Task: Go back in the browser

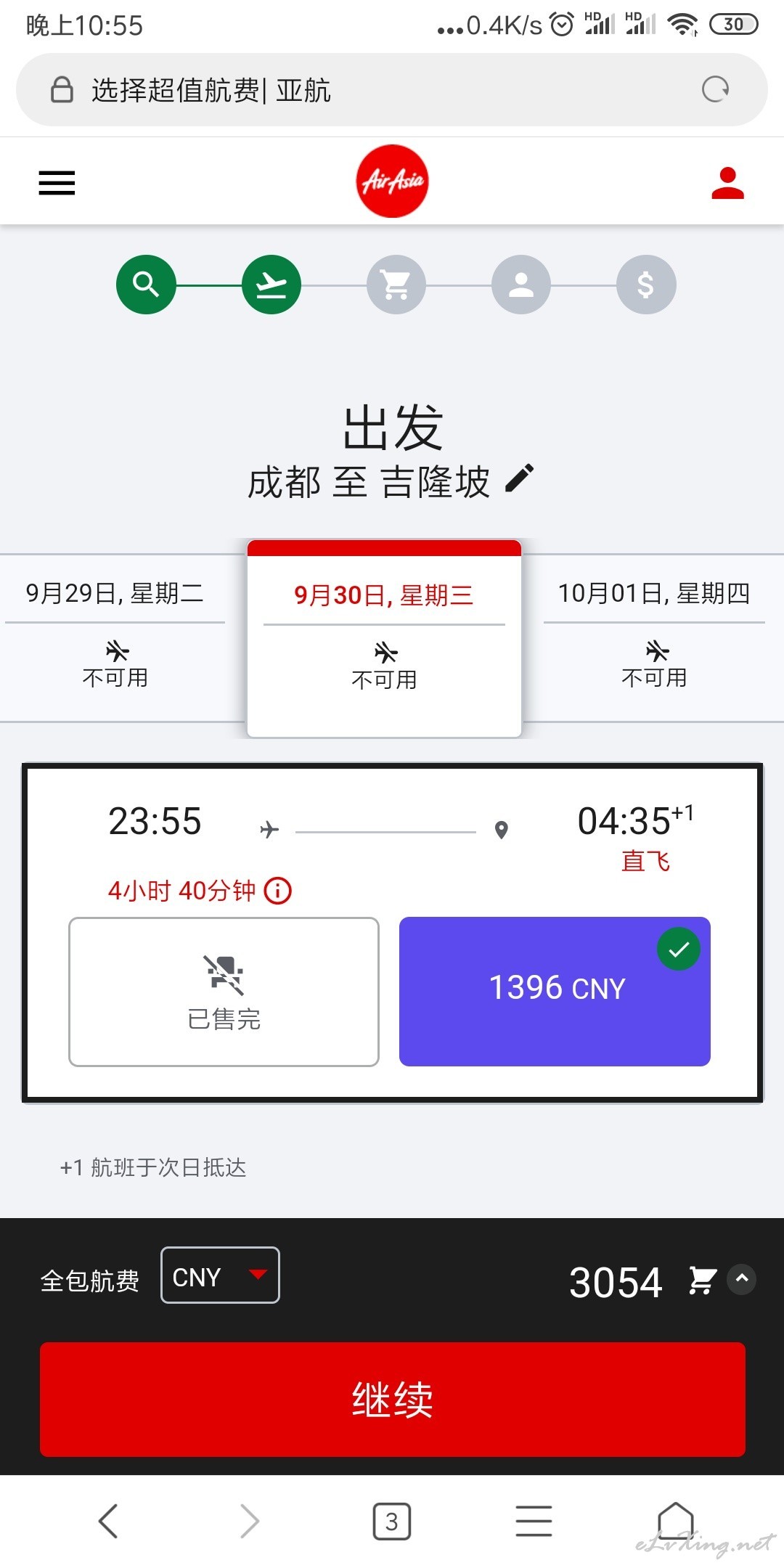Action: pos(108,1521)
